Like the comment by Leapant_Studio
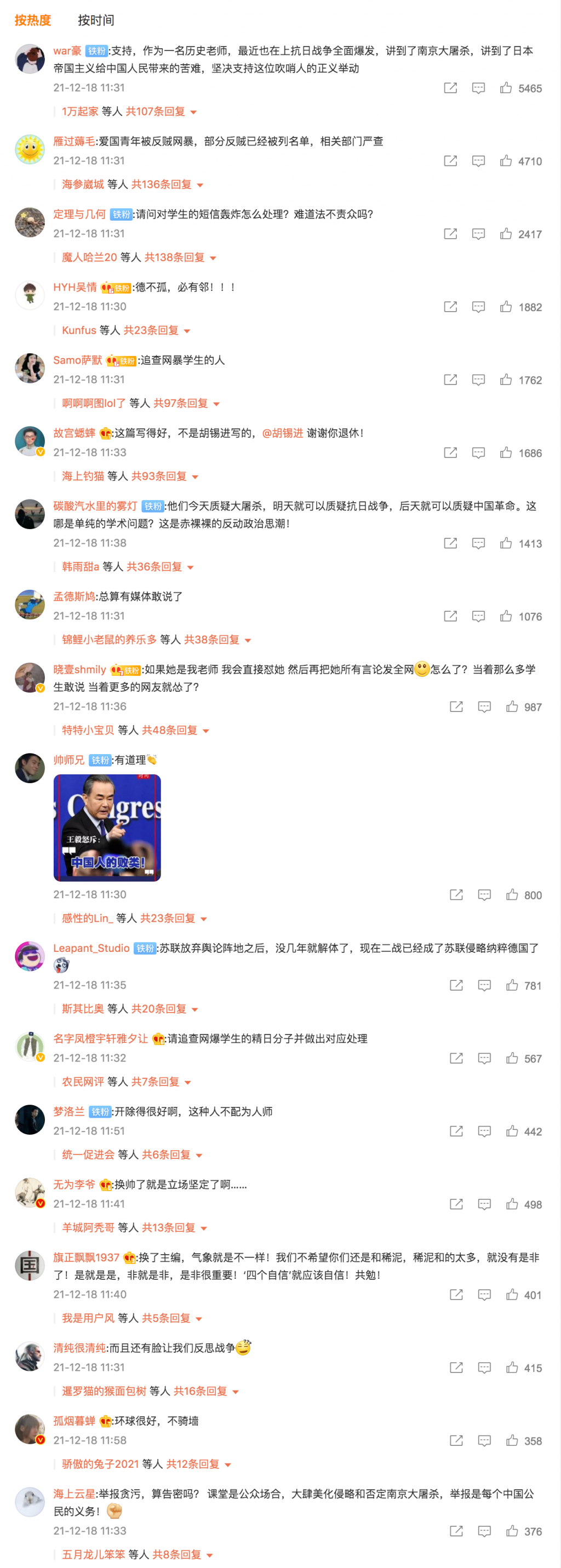 512,985
